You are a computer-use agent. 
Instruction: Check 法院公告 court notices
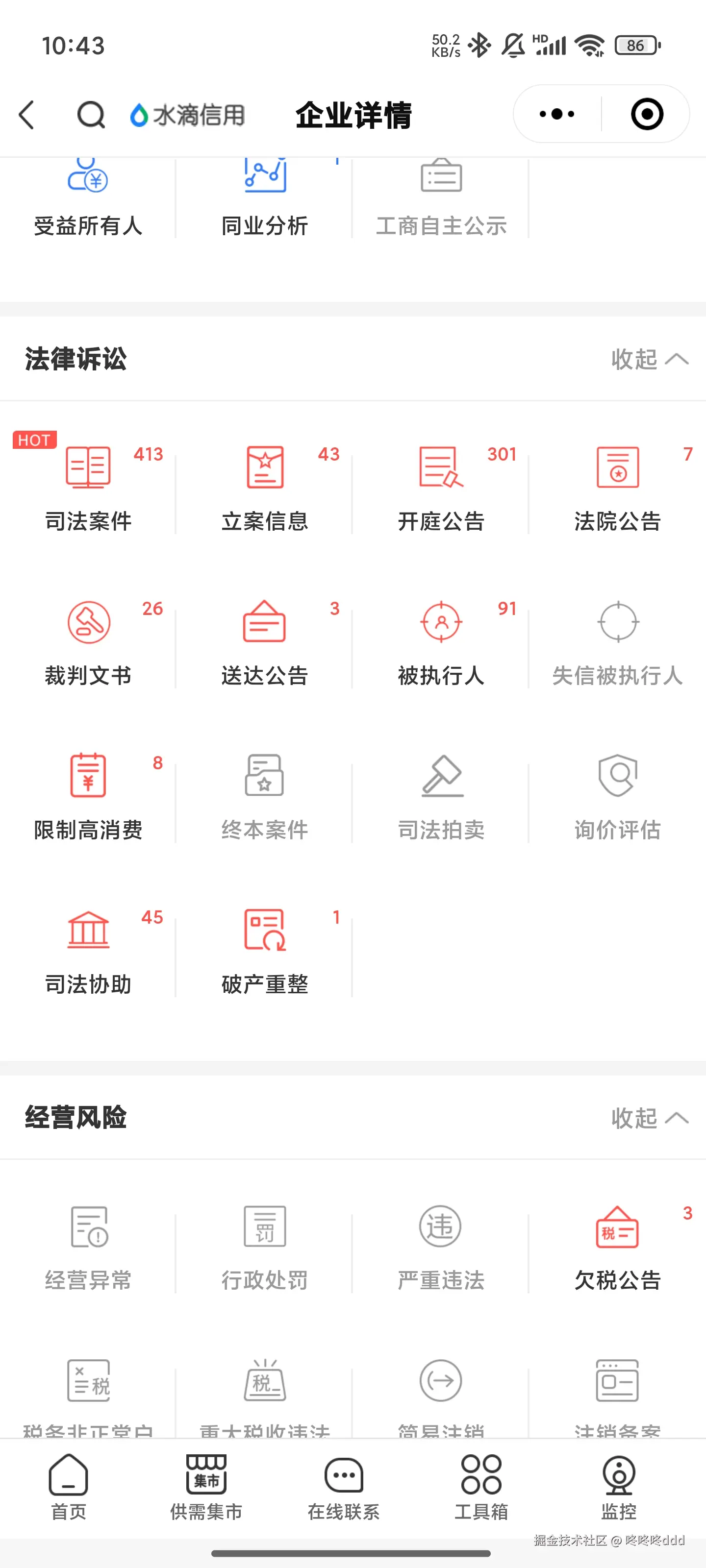pyautogui.click(x=617, y=487)
